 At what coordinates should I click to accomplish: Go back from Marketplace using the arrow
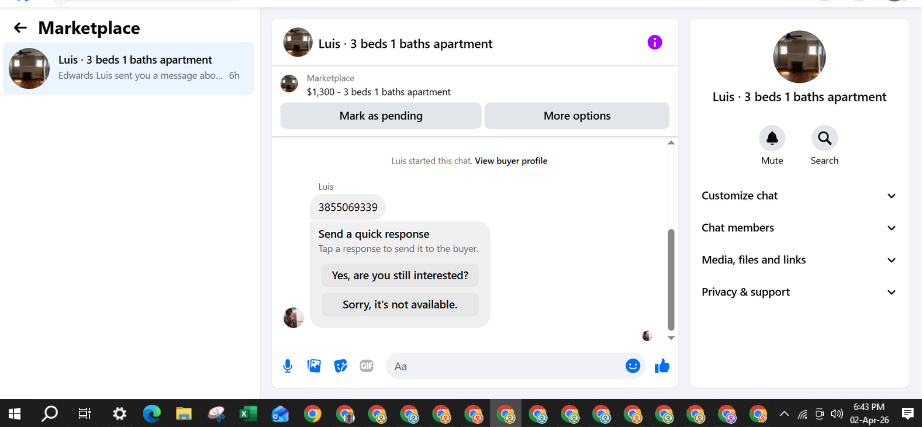coord(20,28)
